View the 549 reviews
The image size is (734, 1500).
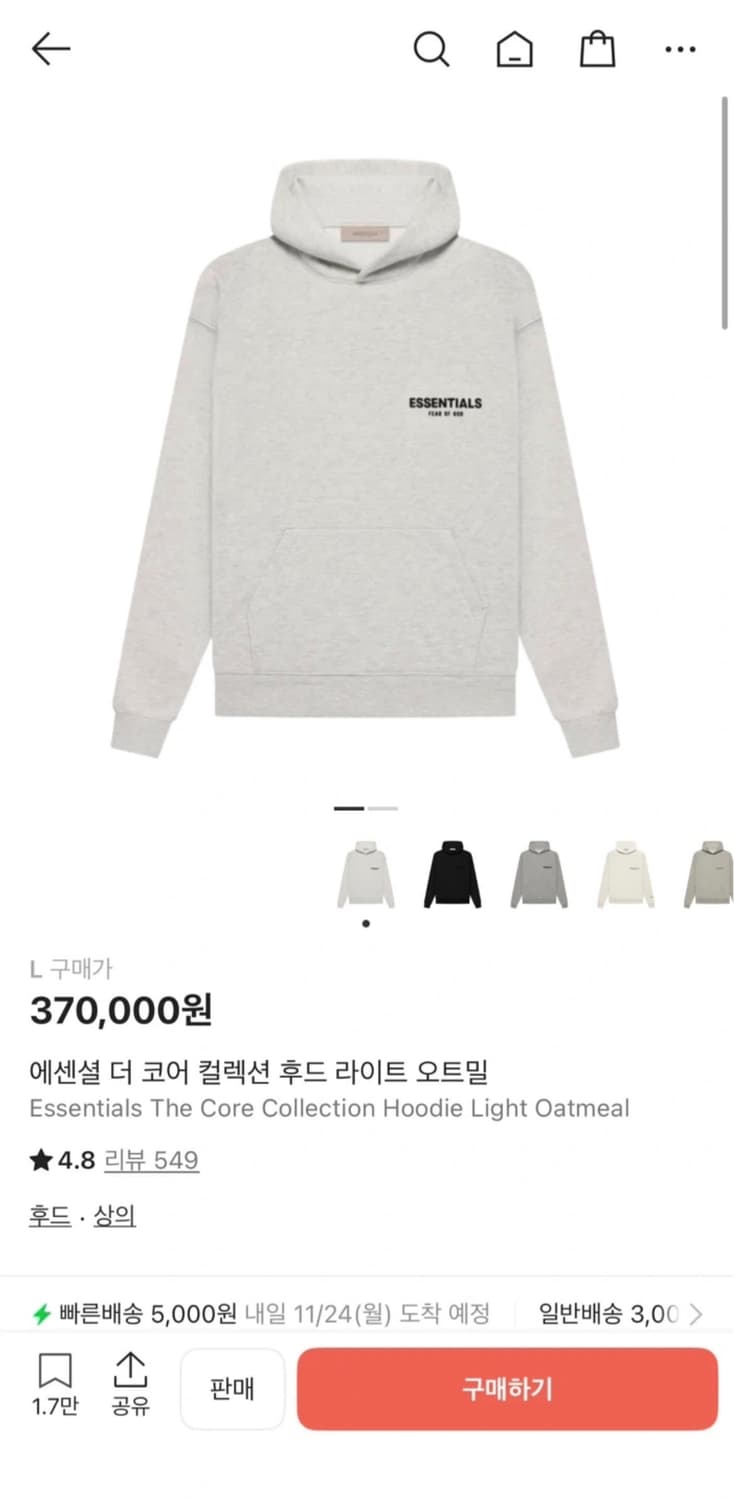(151, 1160)
